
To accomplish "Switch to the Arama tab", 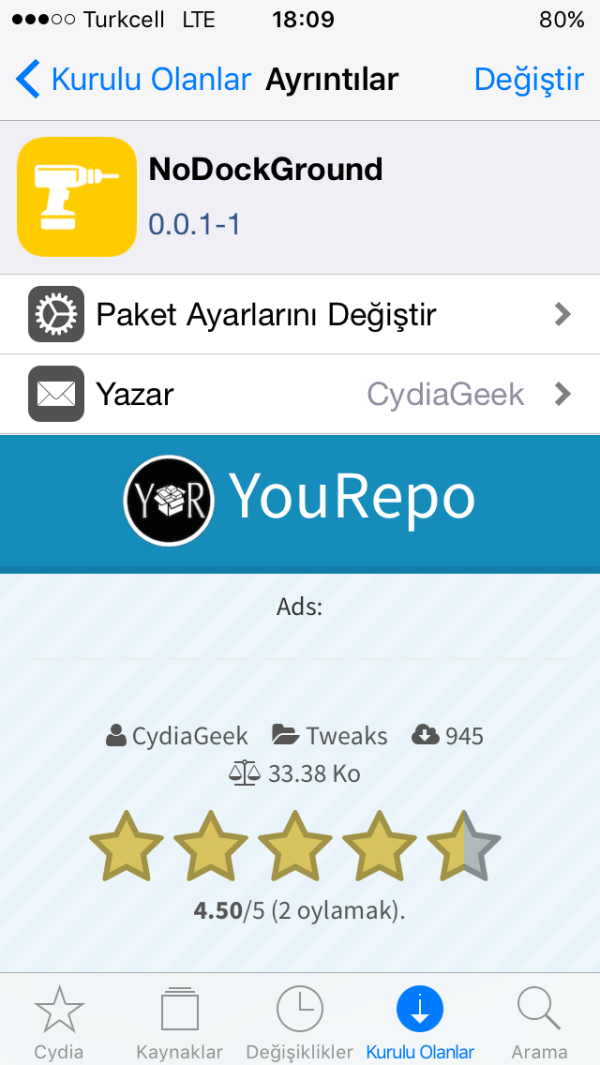I will [539, 1022].
